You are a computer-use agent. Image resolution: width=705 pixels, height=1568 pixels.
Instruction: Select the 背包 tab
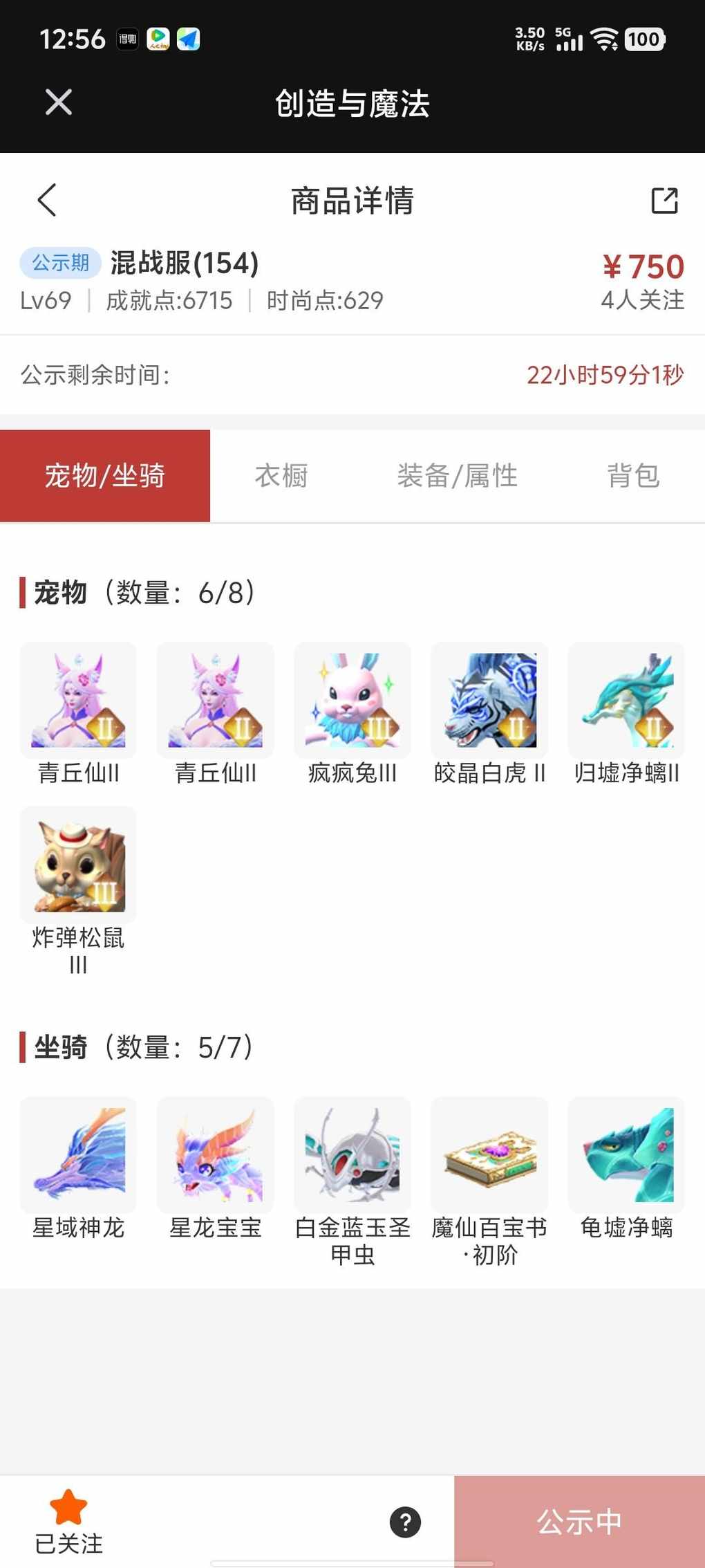coord(633,476)
